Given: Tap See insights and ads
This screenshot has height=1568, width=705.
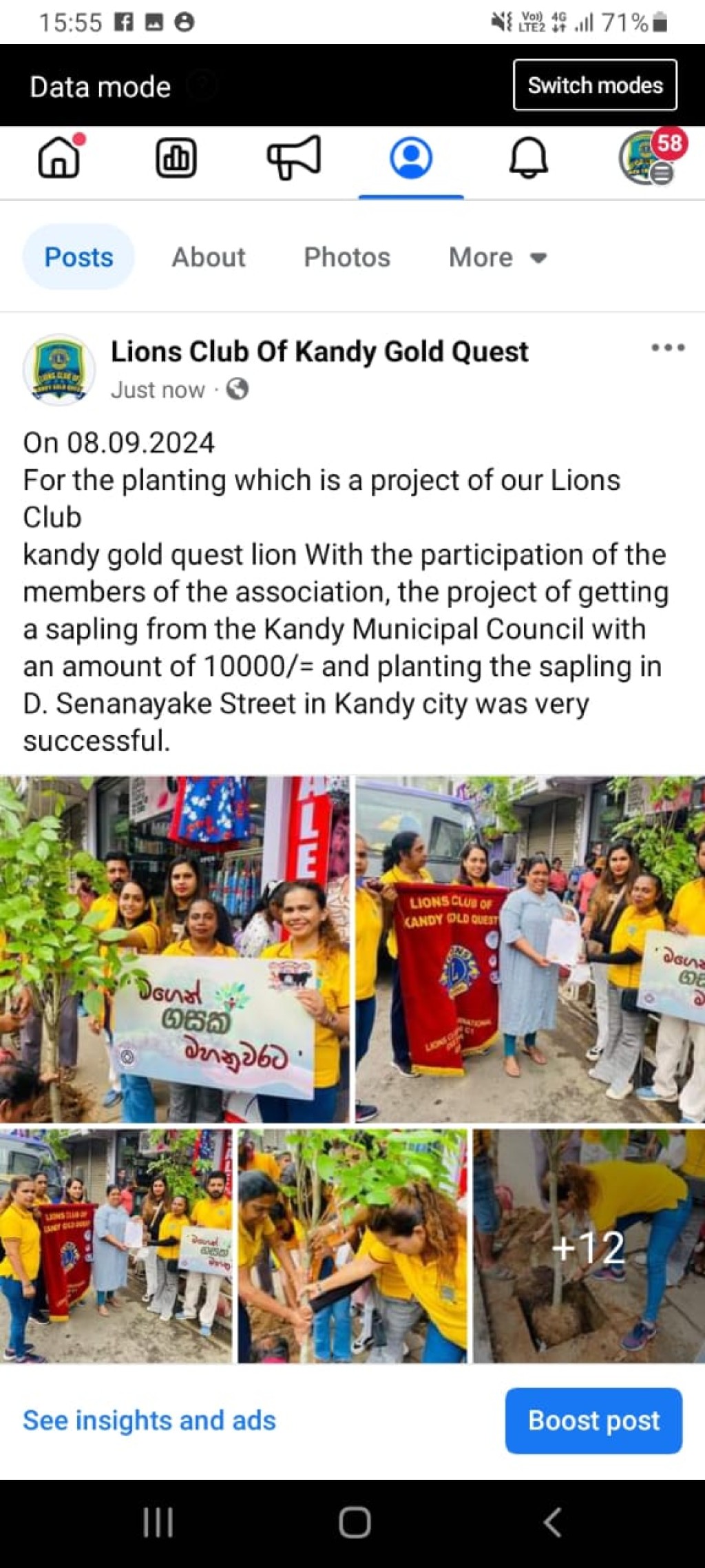Looking at the screenshot, I should pyautogui.click(x=149, y=1420).
